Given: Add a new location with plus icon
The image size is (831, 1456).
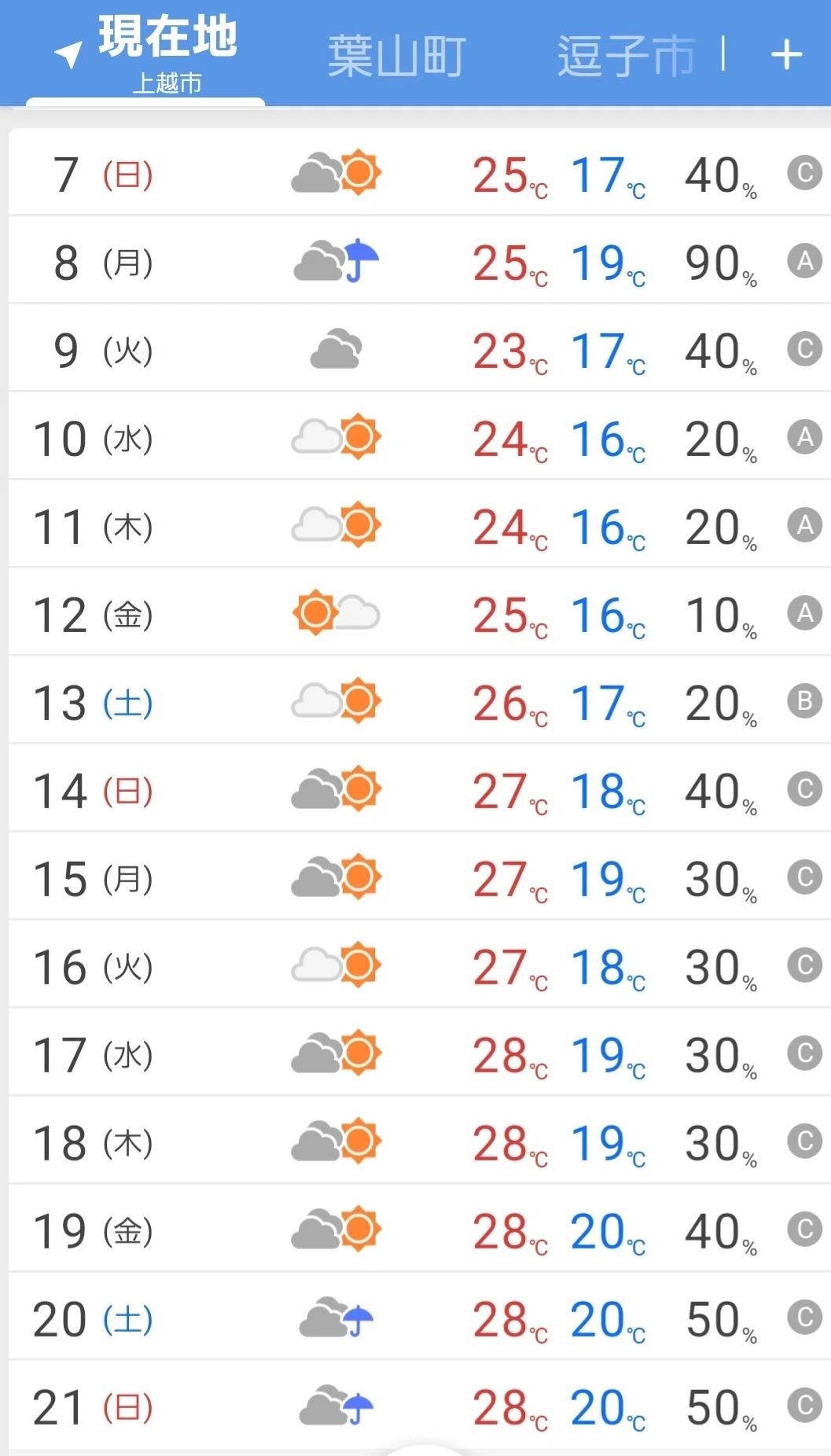Looking at the screenshot, I should (786, 55).
